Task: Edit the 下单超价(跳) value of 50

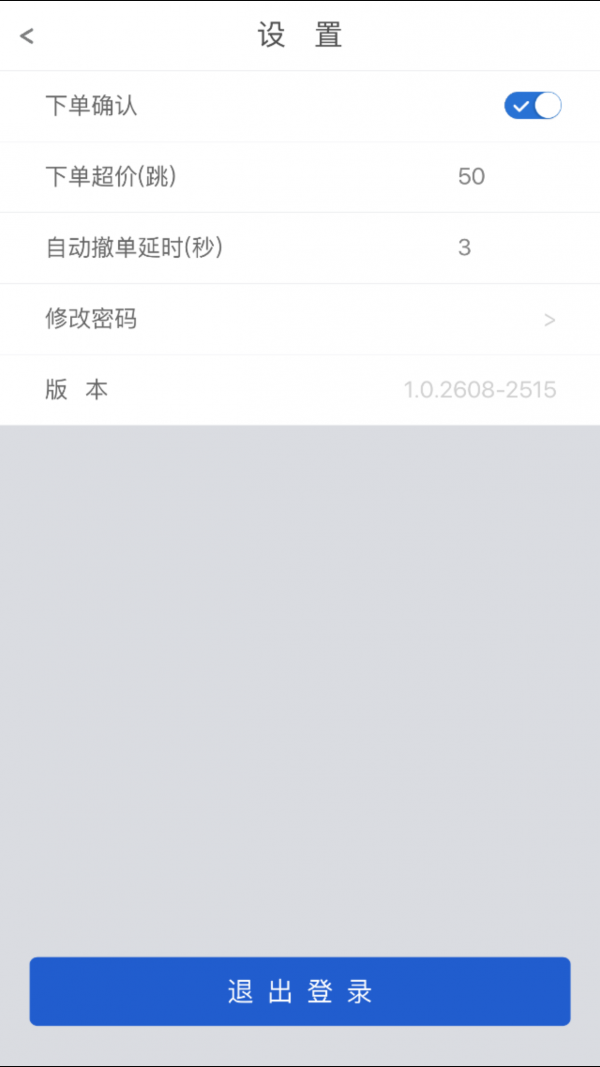Action: tap(471, 177)
